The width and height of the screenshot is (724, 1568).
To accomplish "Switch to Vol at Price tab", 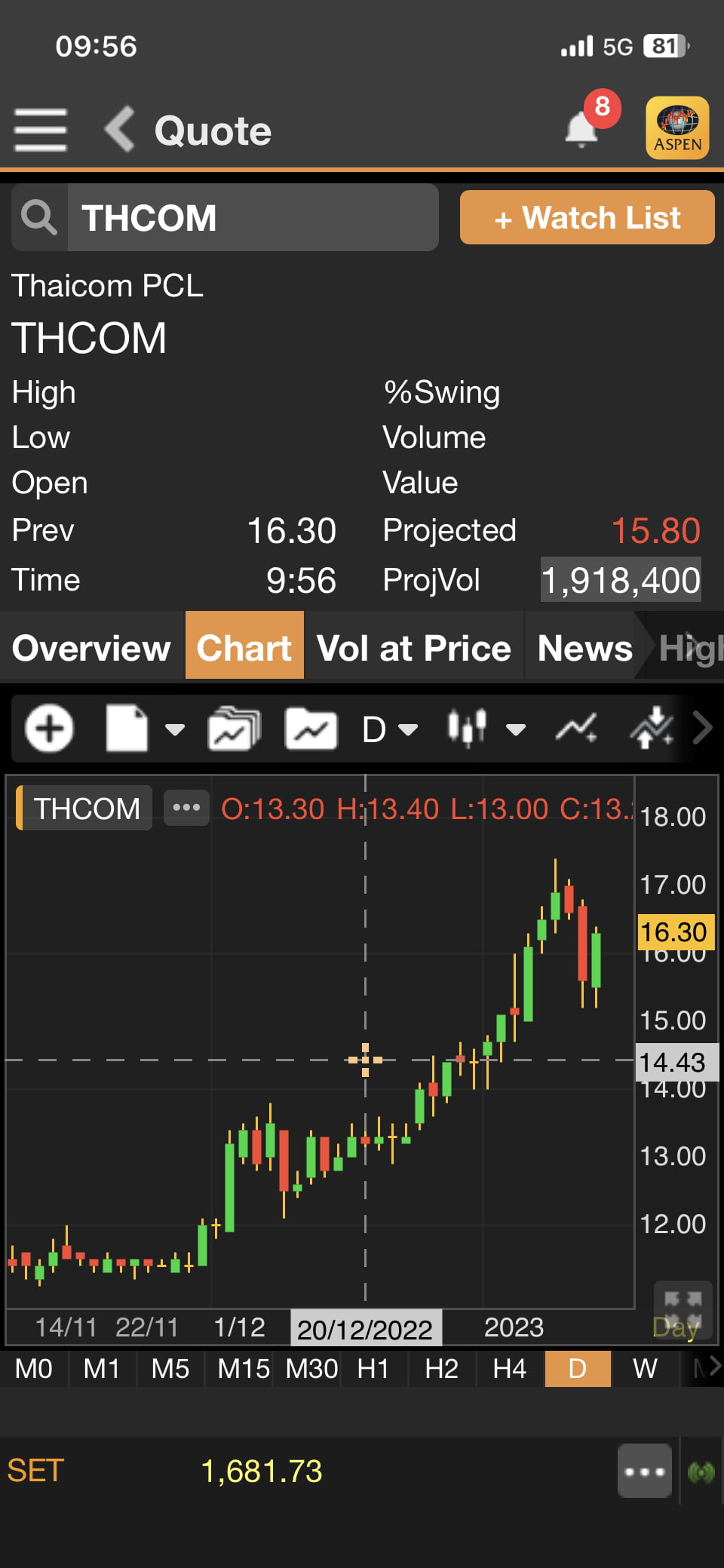I will (413, 647).
